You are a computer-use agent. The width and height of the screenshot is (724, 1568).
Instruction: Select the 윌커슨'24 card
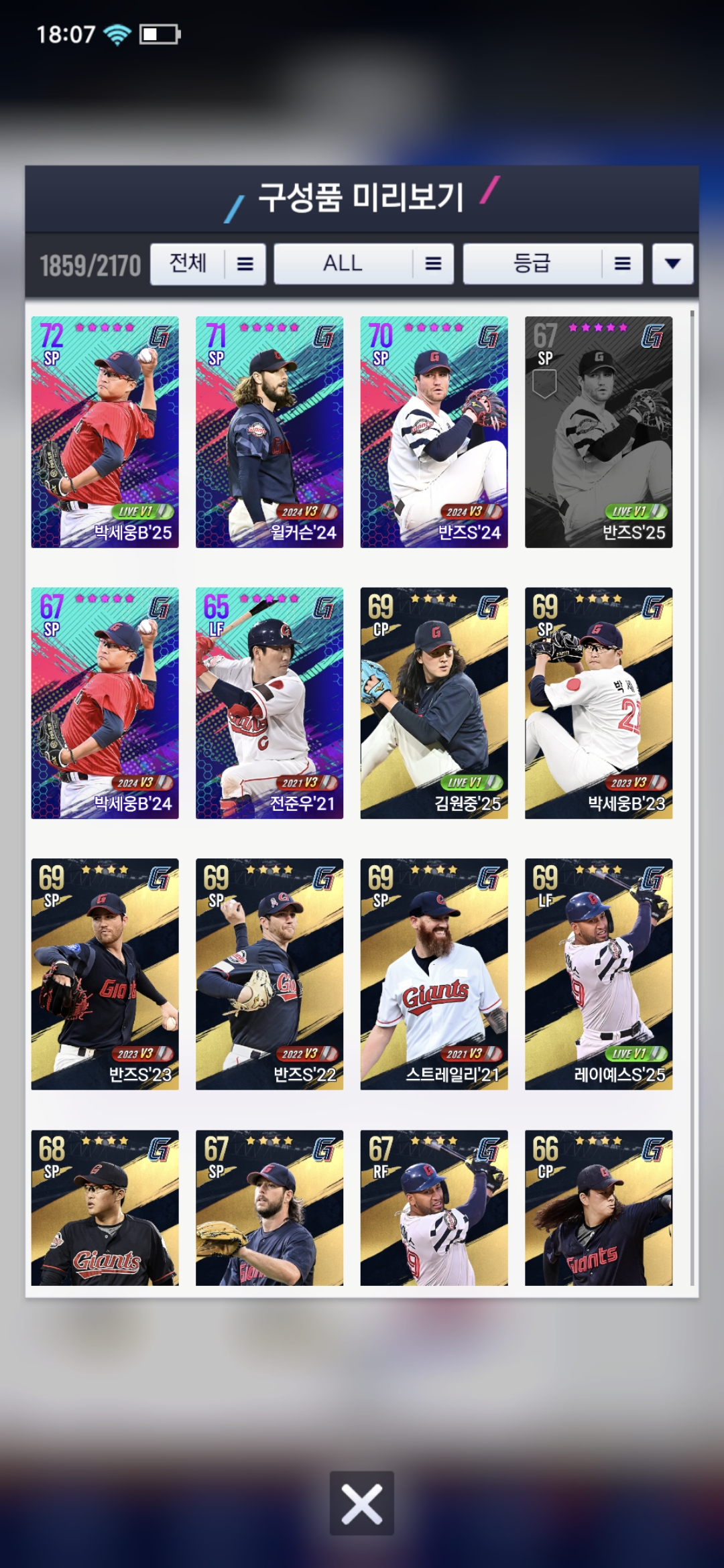pos(269,432)
